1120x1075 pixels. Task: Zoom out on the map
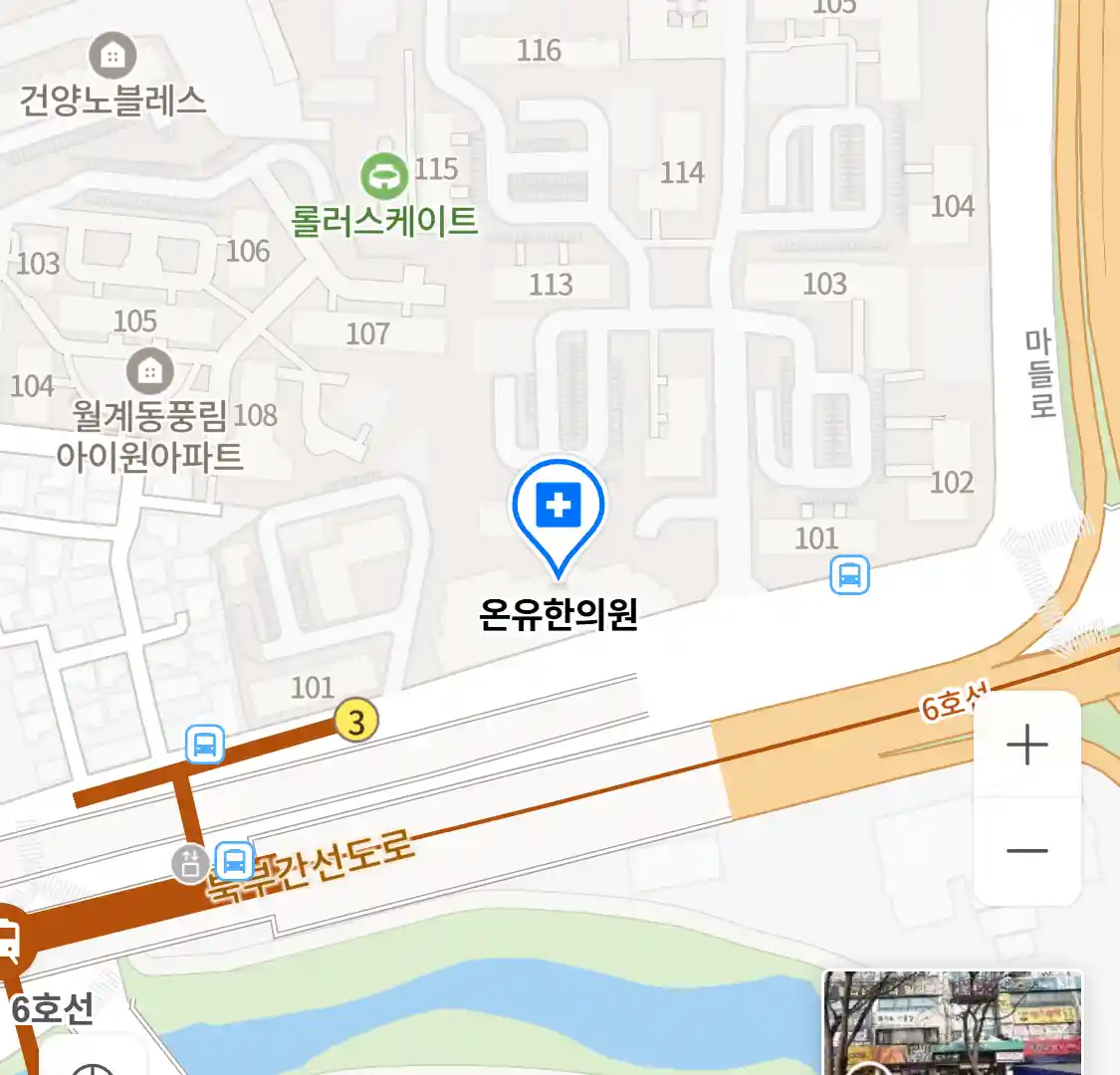coord(1026,851)
